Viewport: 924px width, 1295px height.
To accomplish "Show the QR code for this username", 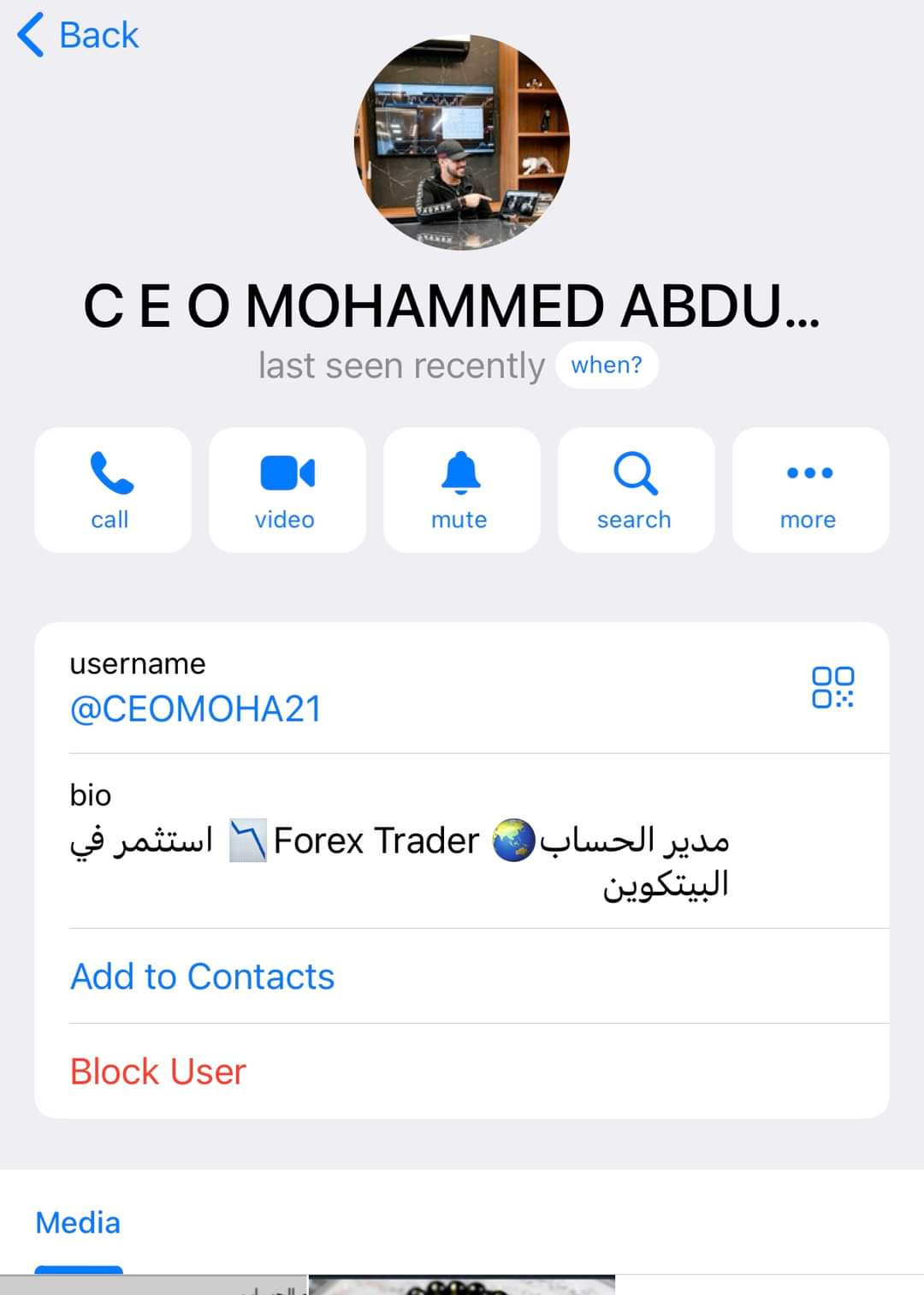I will click(832, 687).
